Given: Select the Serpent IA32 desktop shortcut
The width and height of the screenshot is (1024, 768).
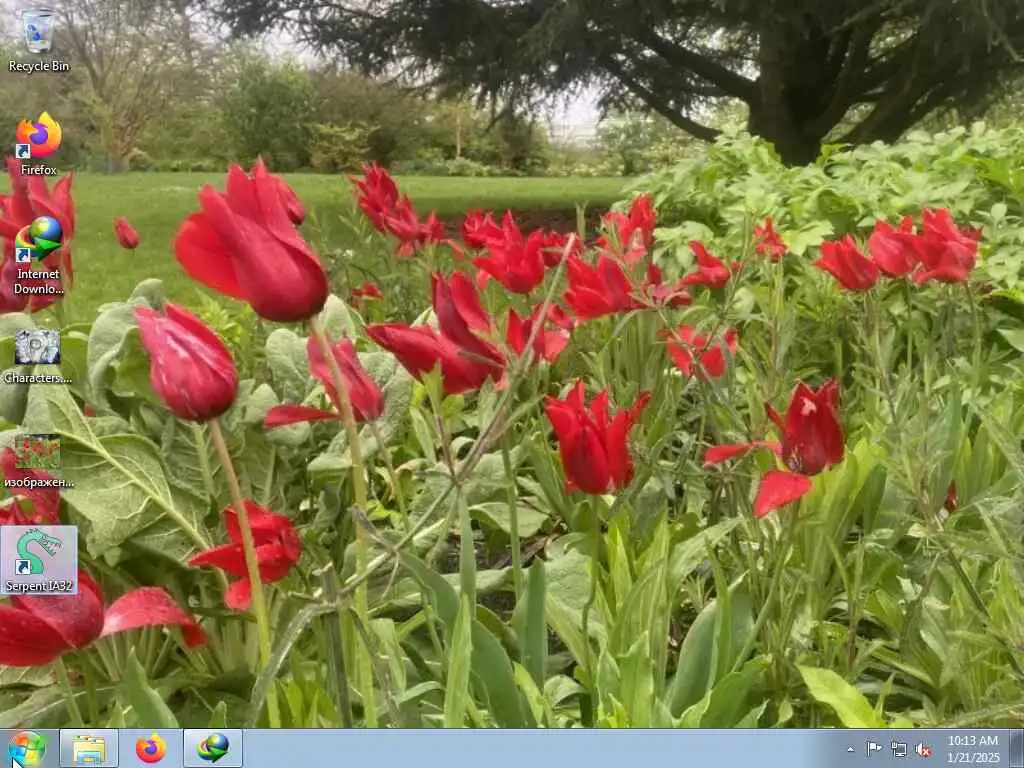Looking at the screenshot, I should click(38, 556).
